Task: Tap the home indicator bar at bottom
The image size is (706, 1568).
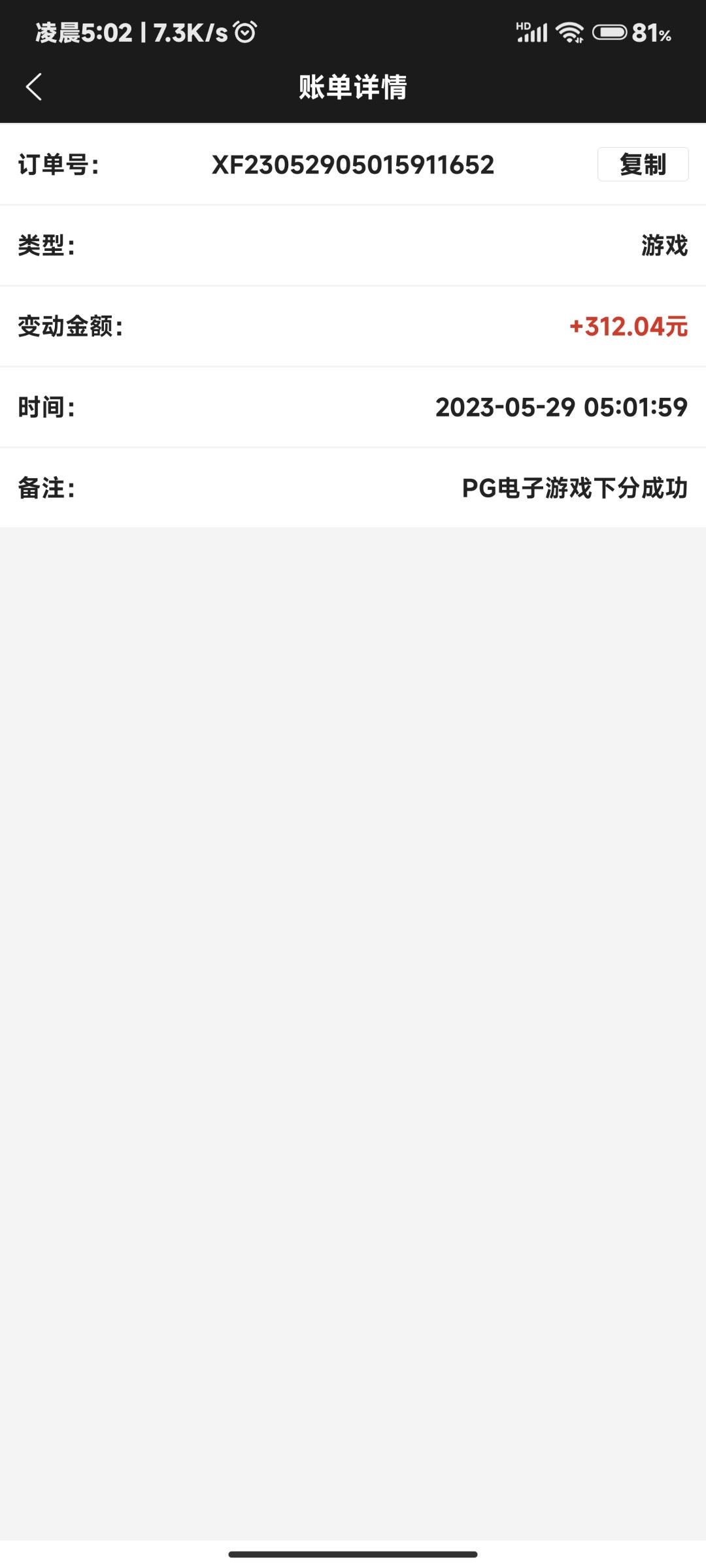Action: [353, 1553]
